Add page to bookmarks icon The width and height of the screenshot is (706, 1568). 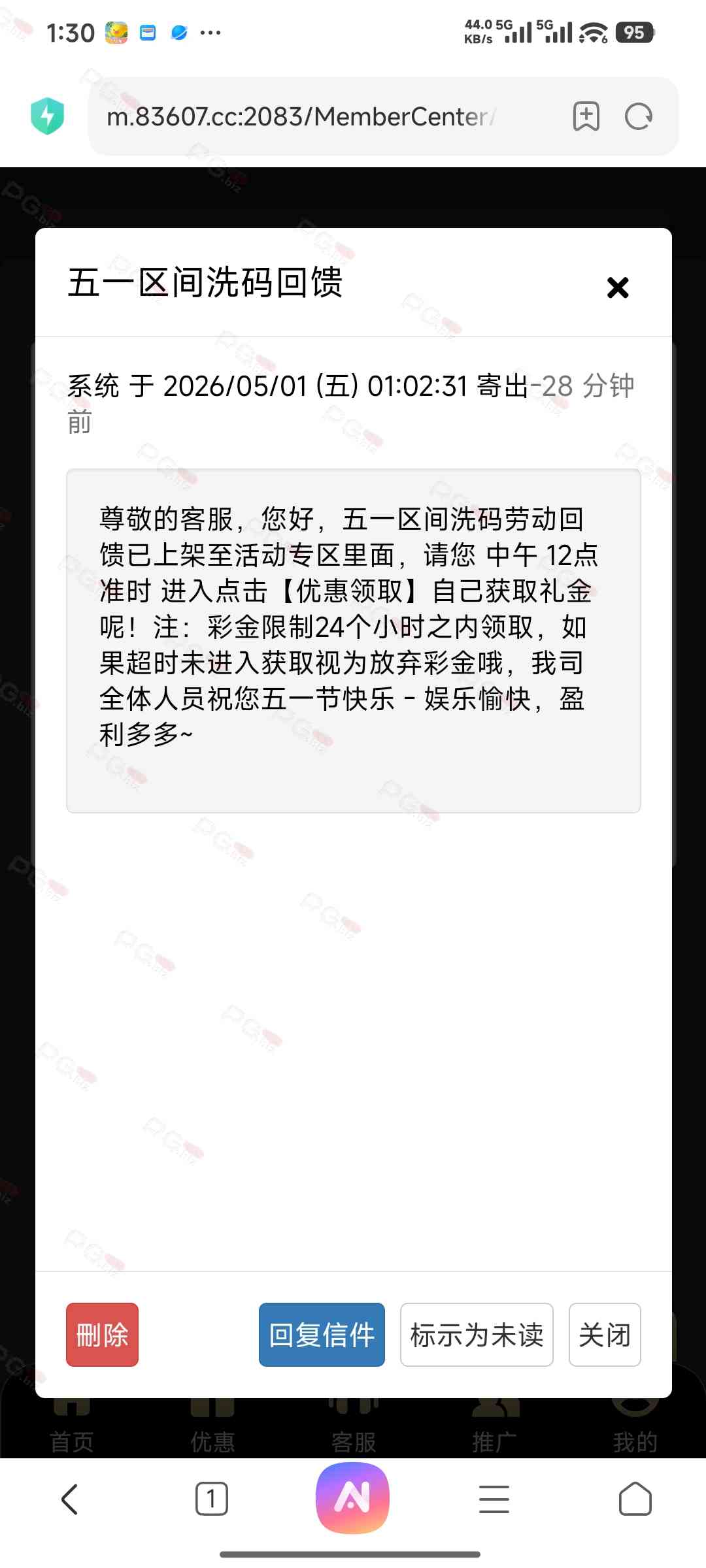(x=586, y=117)
